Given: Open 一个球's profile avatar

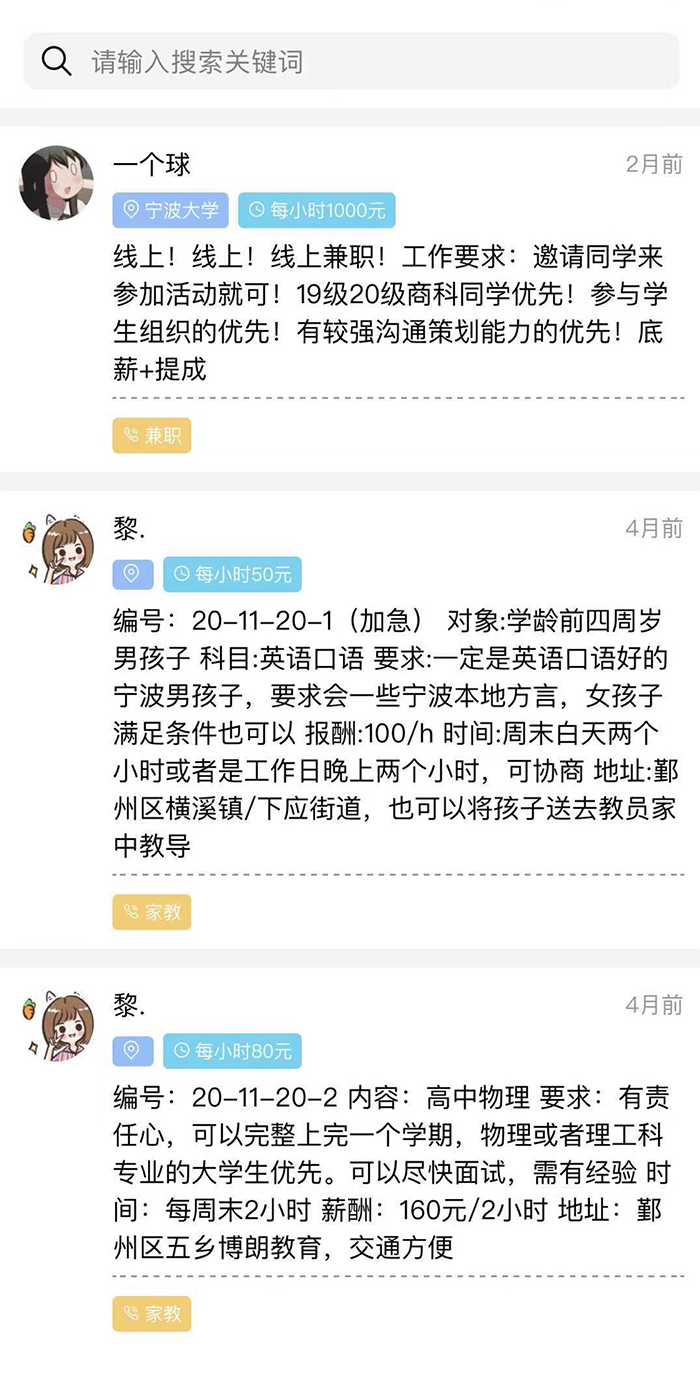Looking at the screenshot, I should click(57, 183).
